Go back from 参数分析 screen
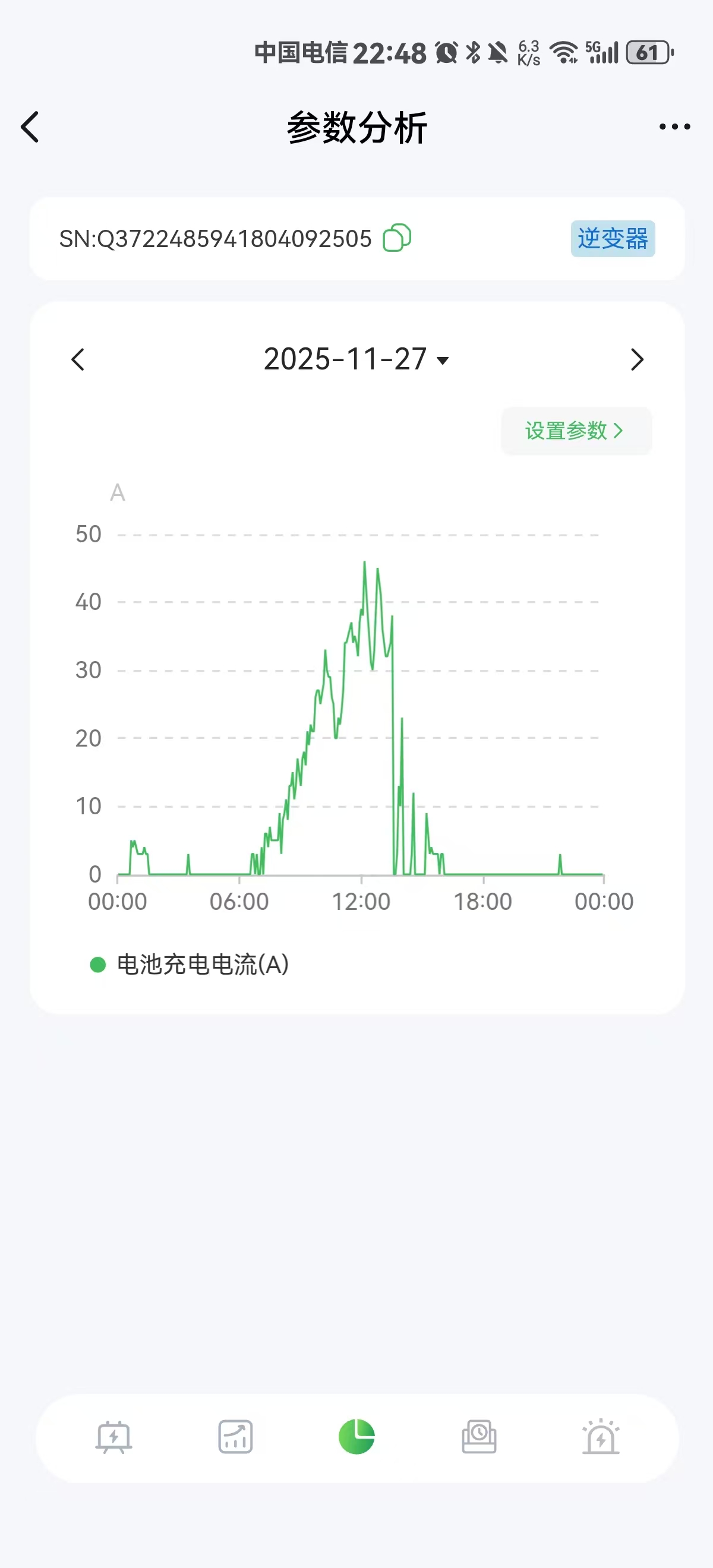 point(30,127)
